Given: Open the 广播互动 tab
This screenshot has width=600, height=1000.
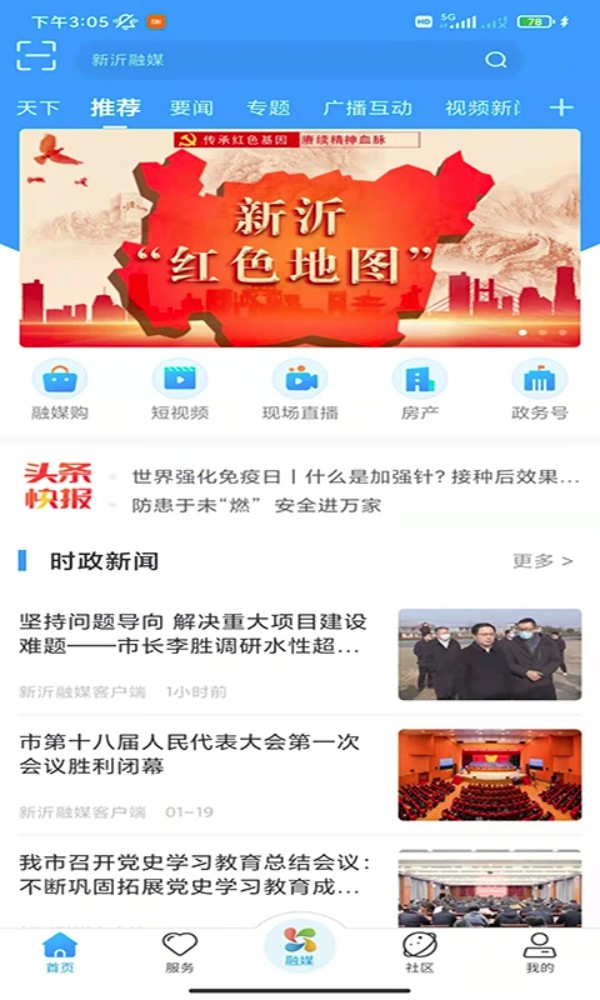Looking at the screenshot, I should [367, 108].
